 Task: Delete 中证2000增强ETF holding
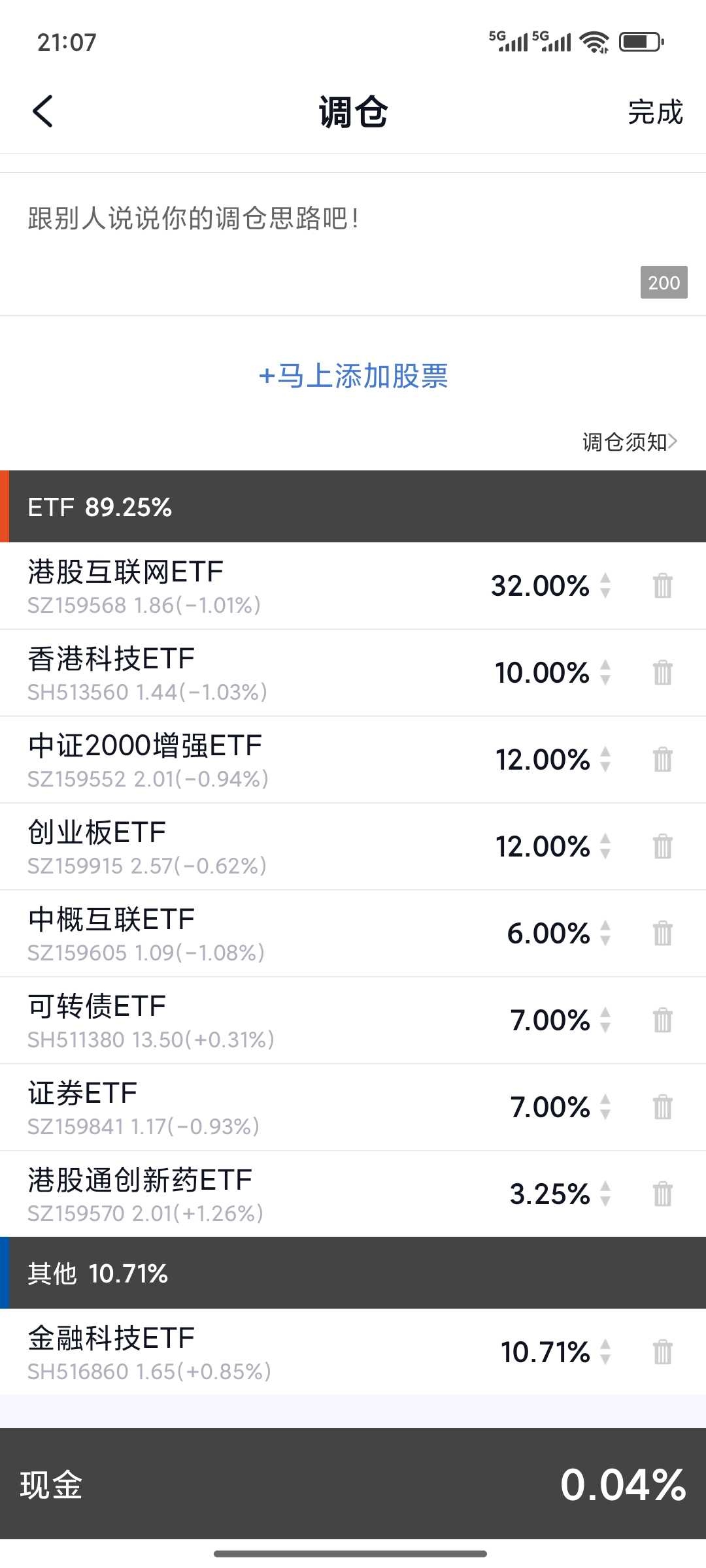[x=662, y=759]
